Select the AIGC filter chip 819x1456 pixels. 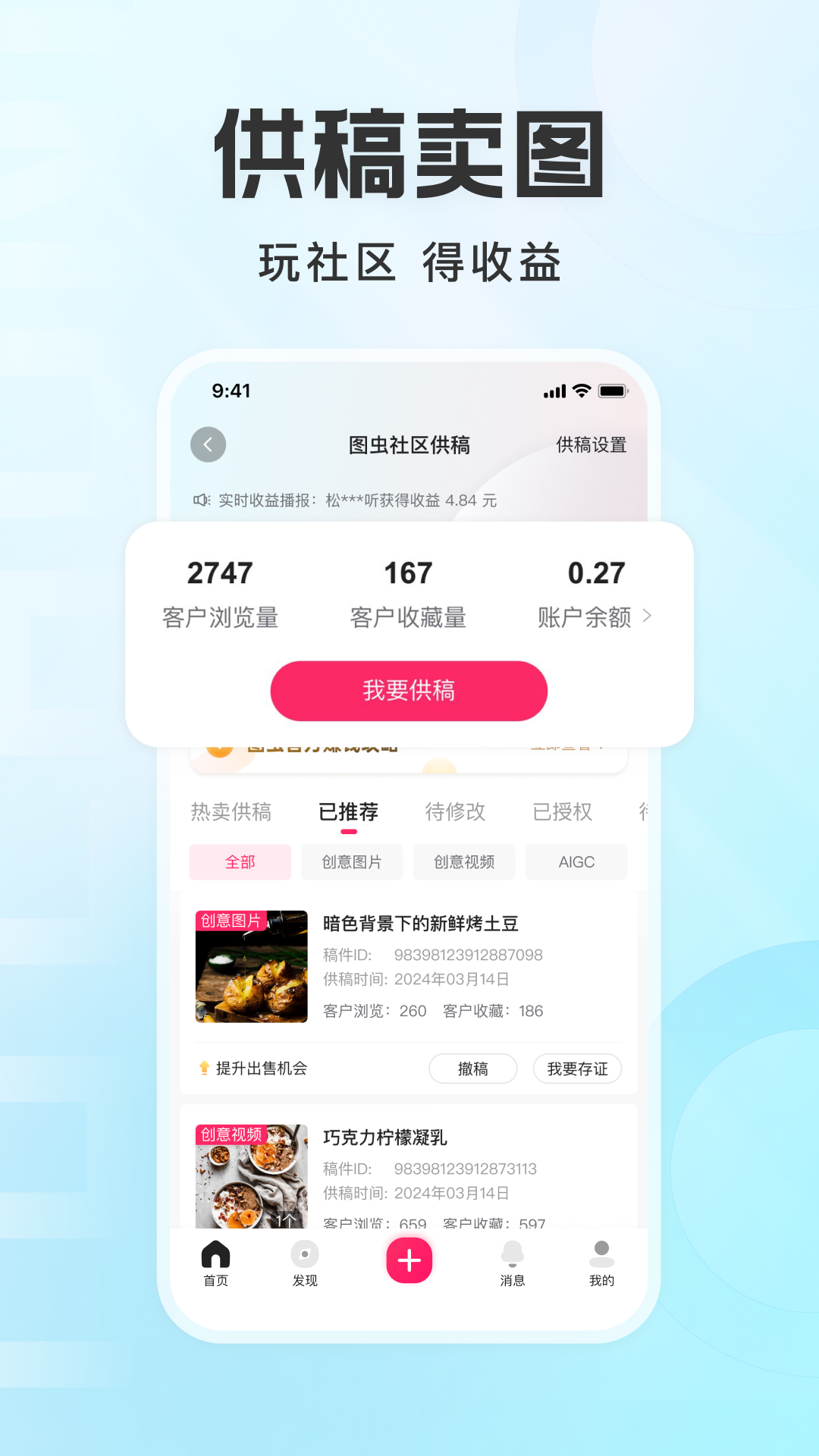tap(576, 861)
